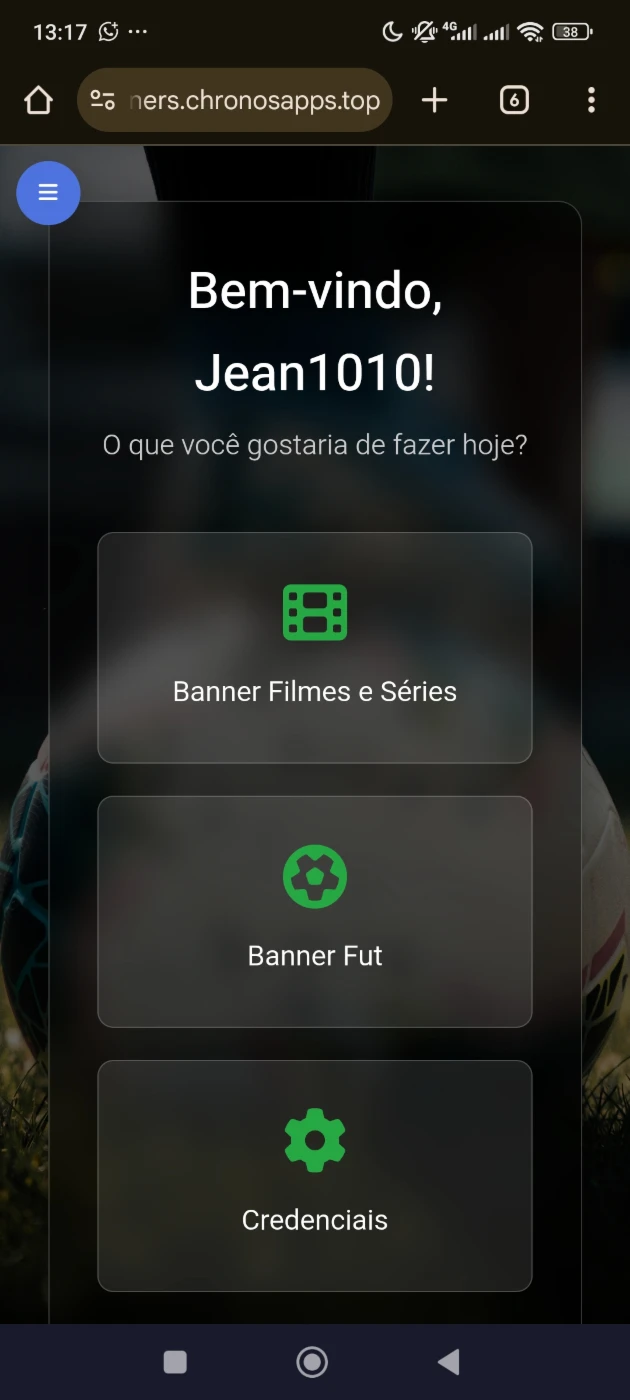
Task: Open the Banner Filmes e Séries card
Action: click(x=315, y=648)
